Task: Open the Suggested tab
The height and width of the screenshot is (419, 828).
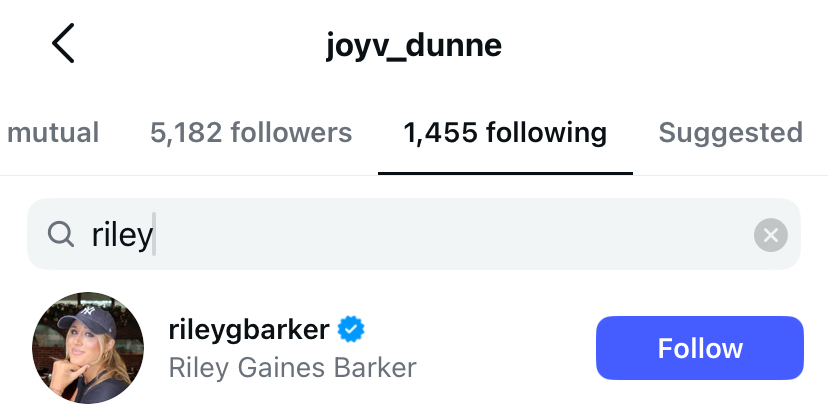Action: (x=730, y=132)
